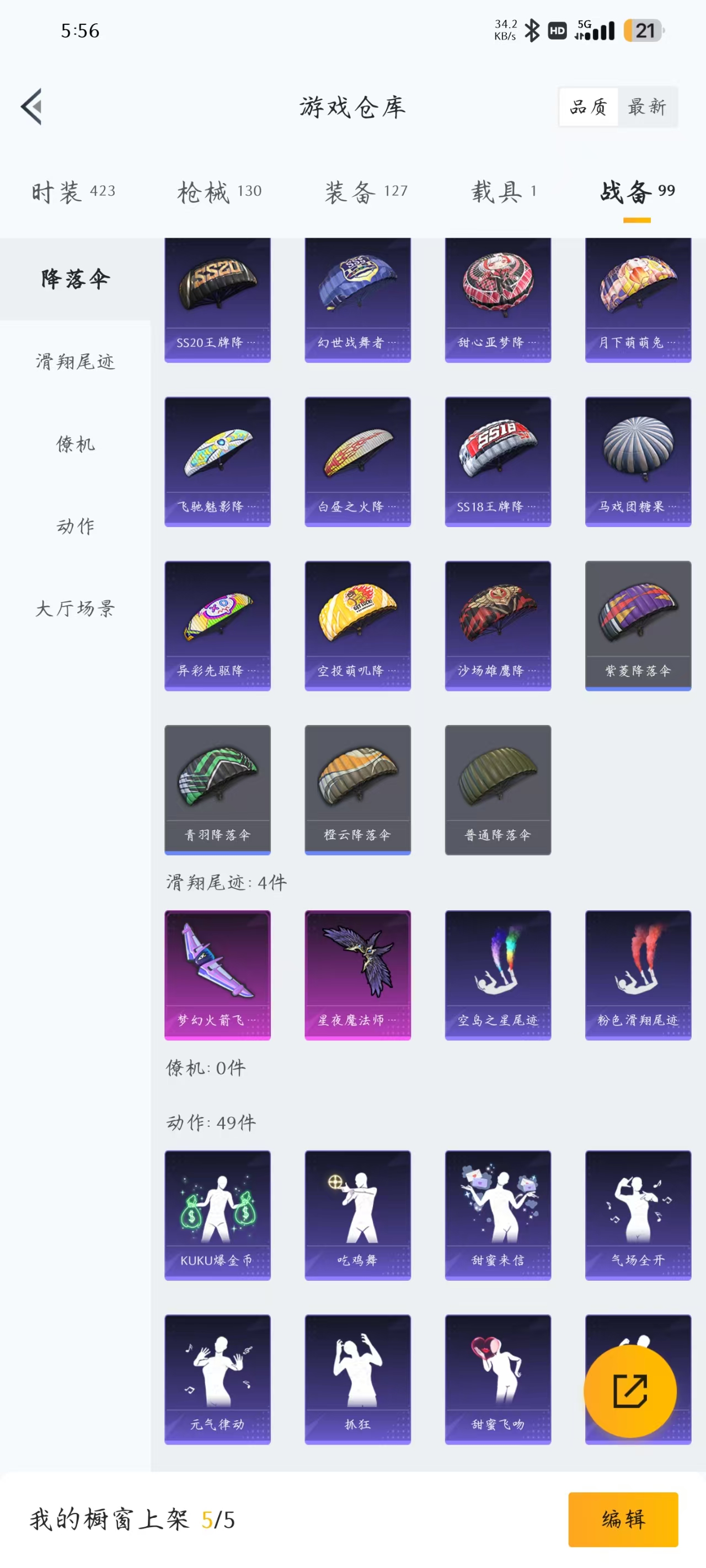Tap the orange share floating button
The height and width of the screenshot is (1568, 706).
(x=630, y=1391)
